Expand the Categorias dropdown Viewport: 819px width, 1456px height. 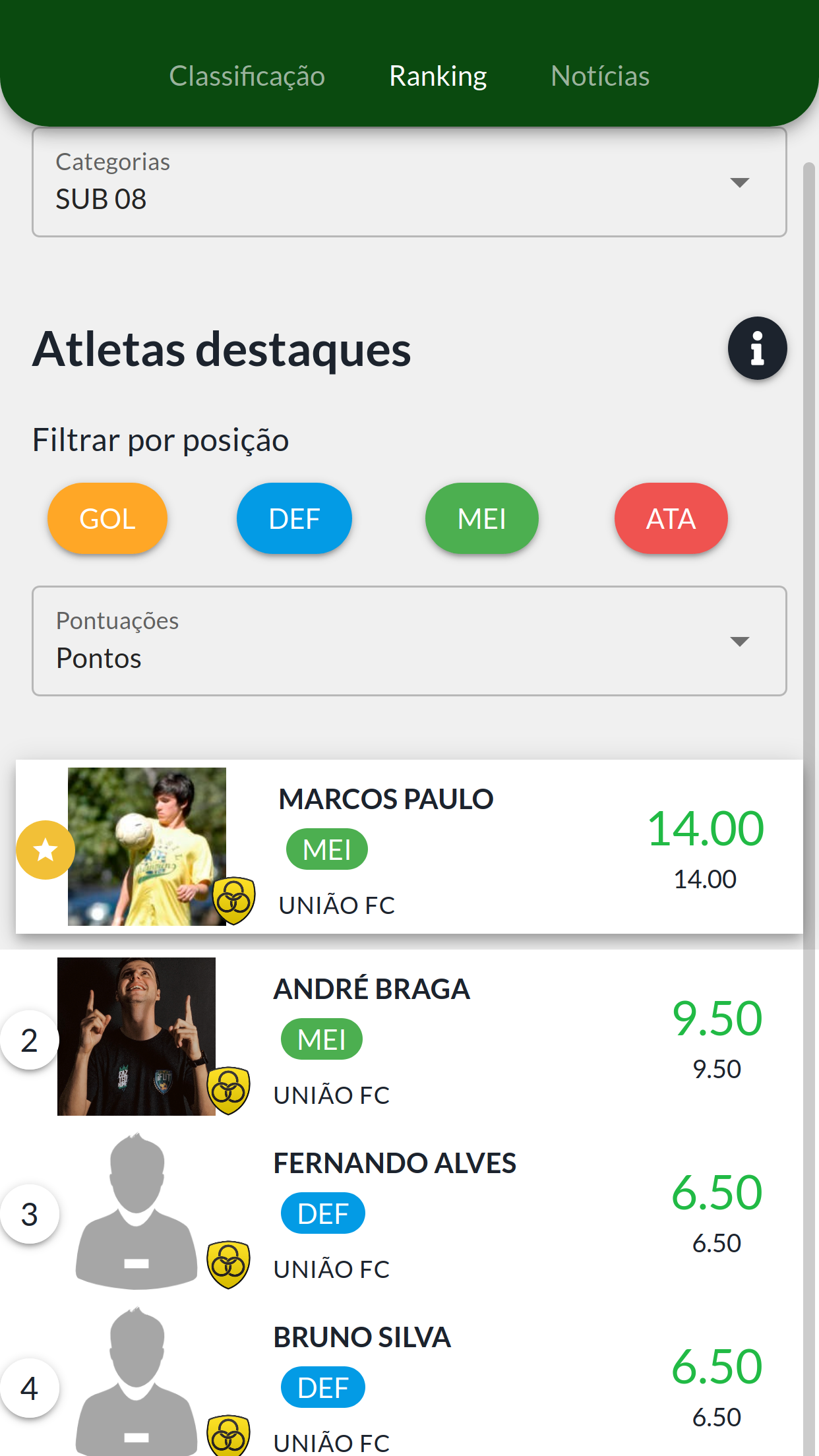pos(409,182)
